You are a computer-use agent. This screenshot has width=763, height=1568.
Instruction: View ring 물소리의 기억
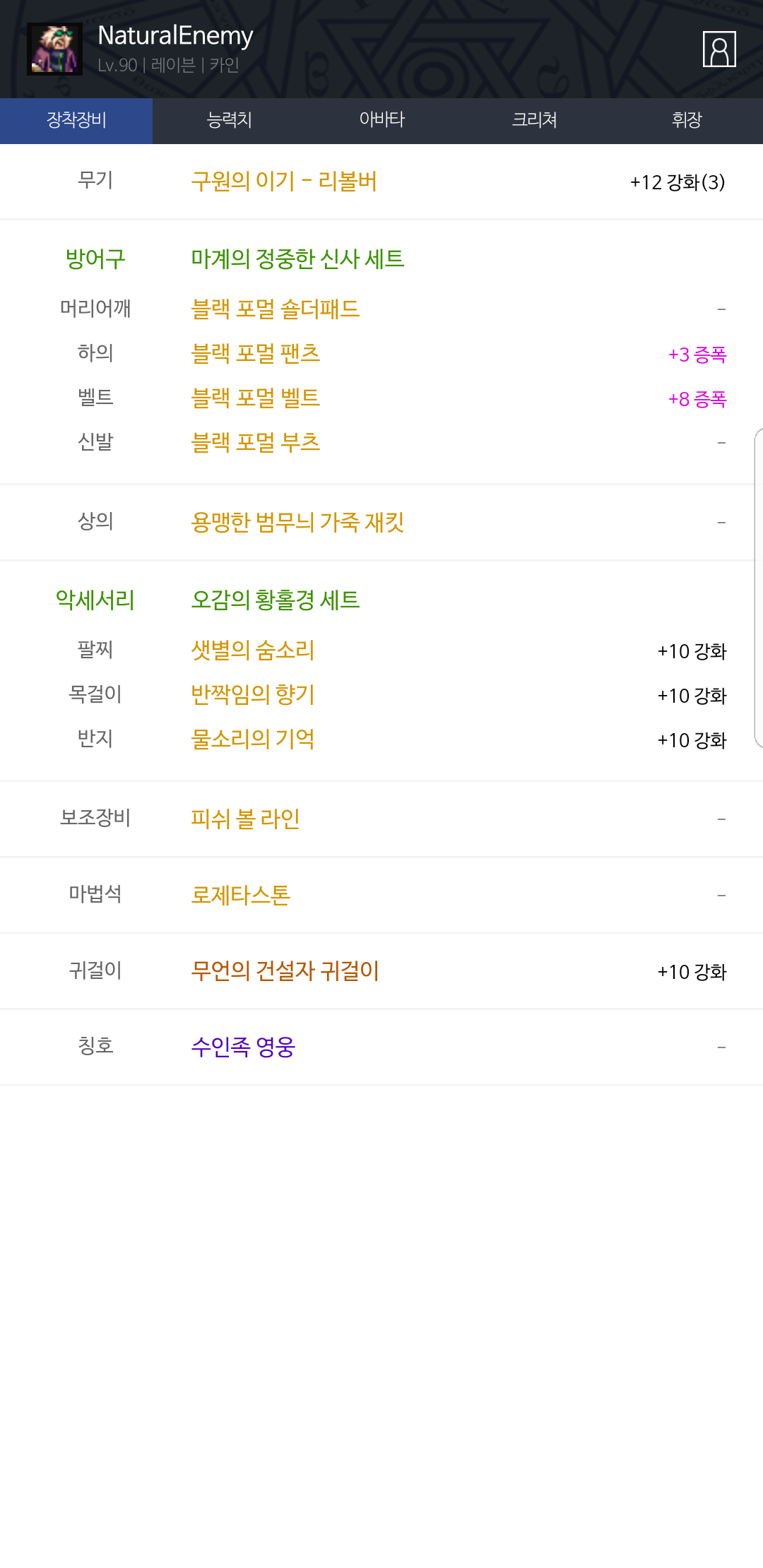[x=253, y=739]
